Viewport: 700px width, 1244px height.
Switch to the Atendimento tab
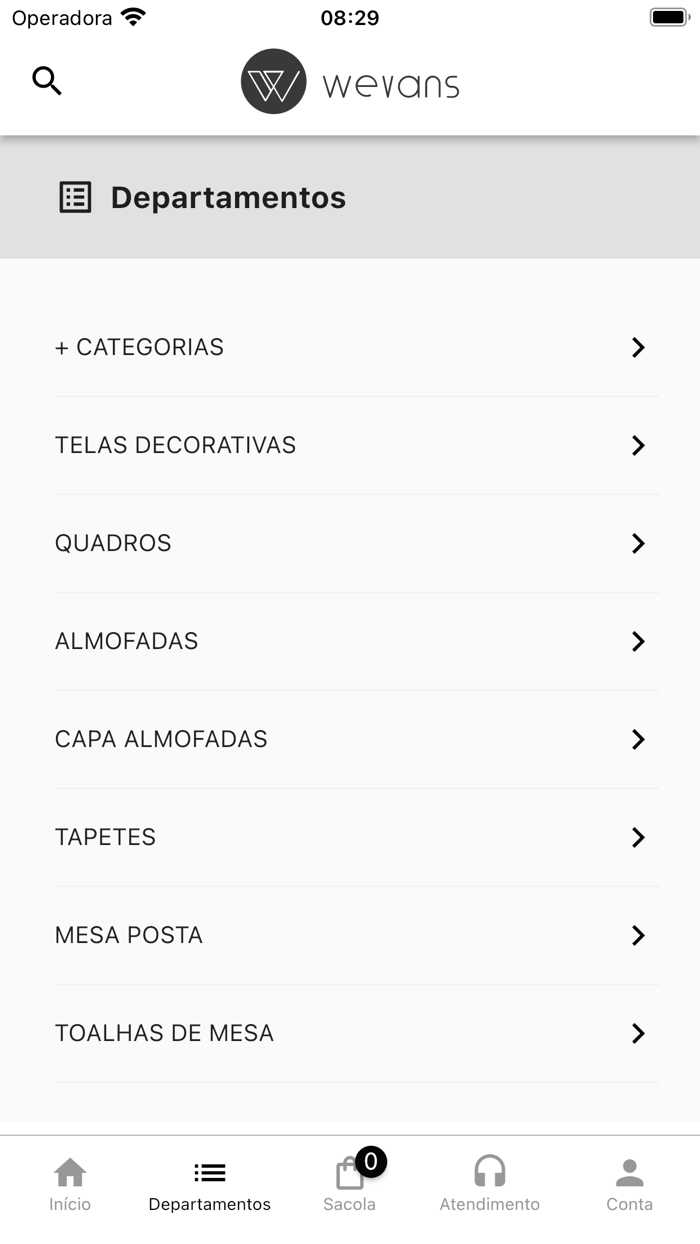coord(490,1185)
